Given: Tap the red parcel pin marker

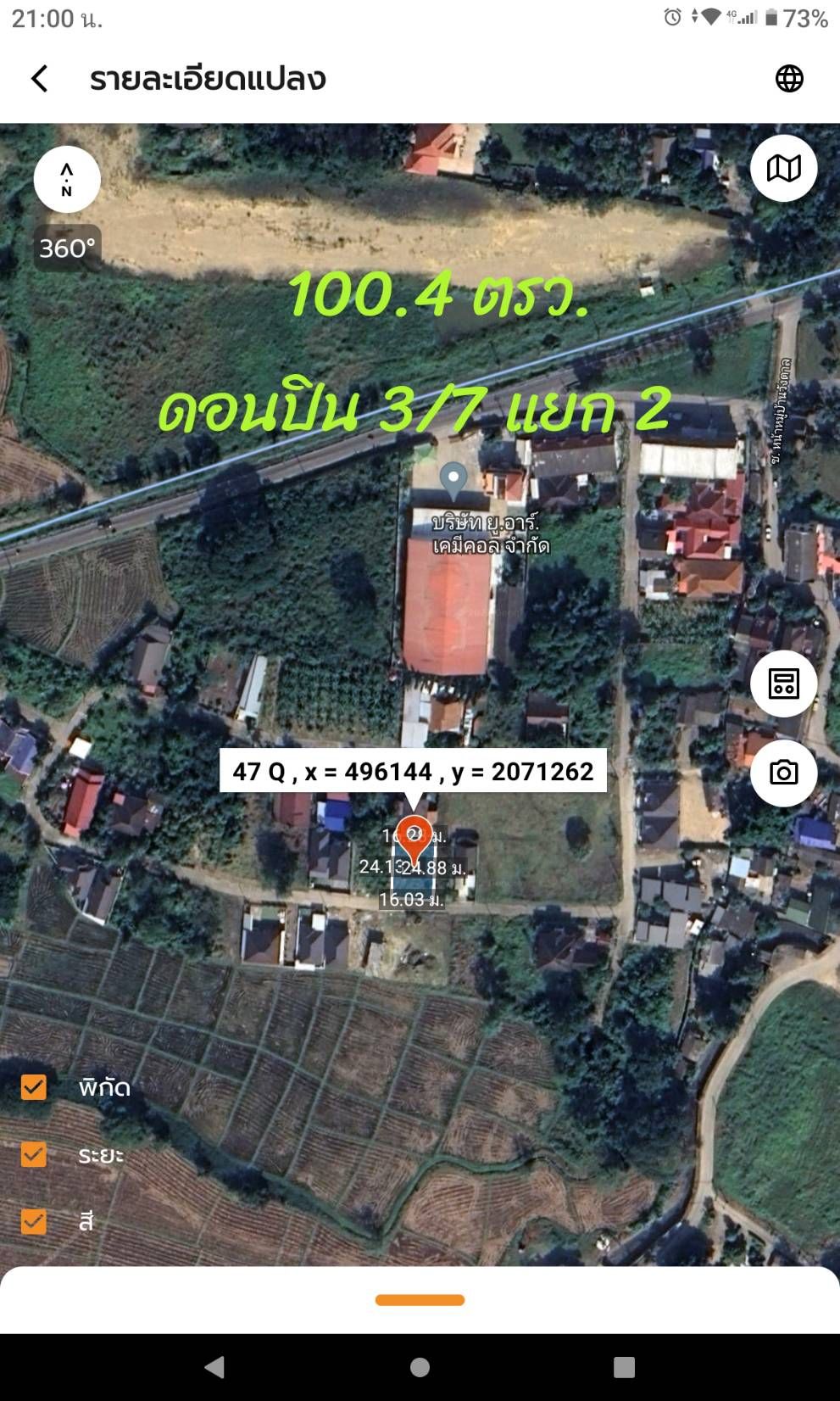Looking at the screenshot, I should pos(414,838).
